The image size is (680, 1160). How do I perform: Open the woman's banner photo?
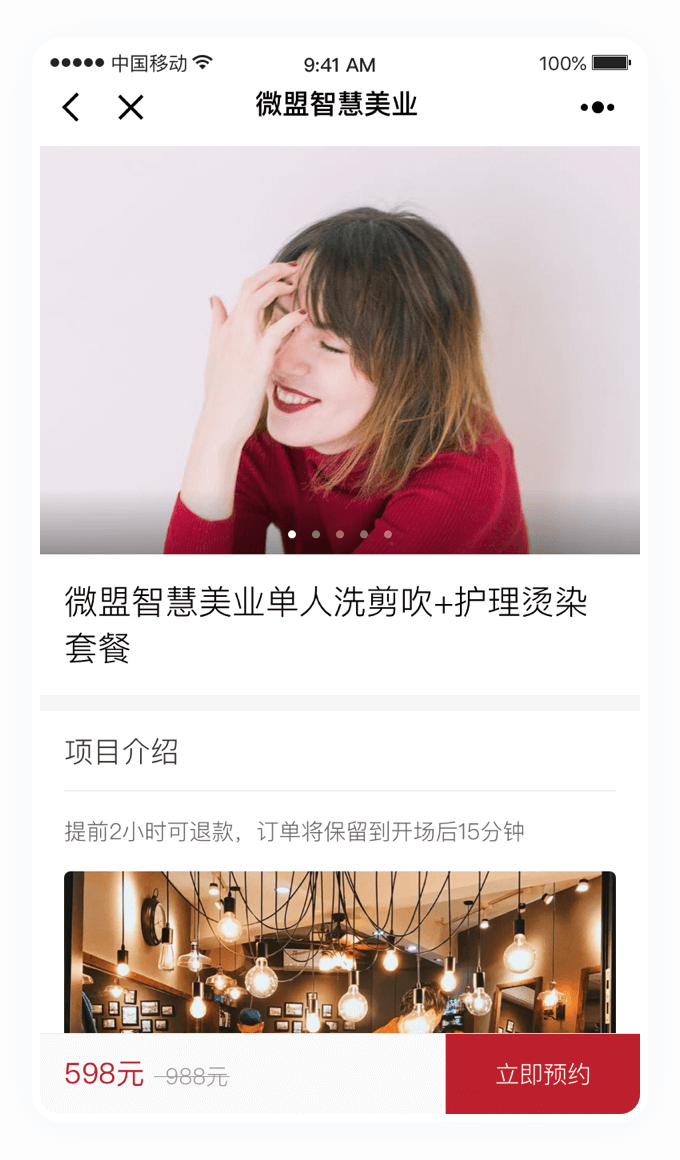[x=340, y=350]
